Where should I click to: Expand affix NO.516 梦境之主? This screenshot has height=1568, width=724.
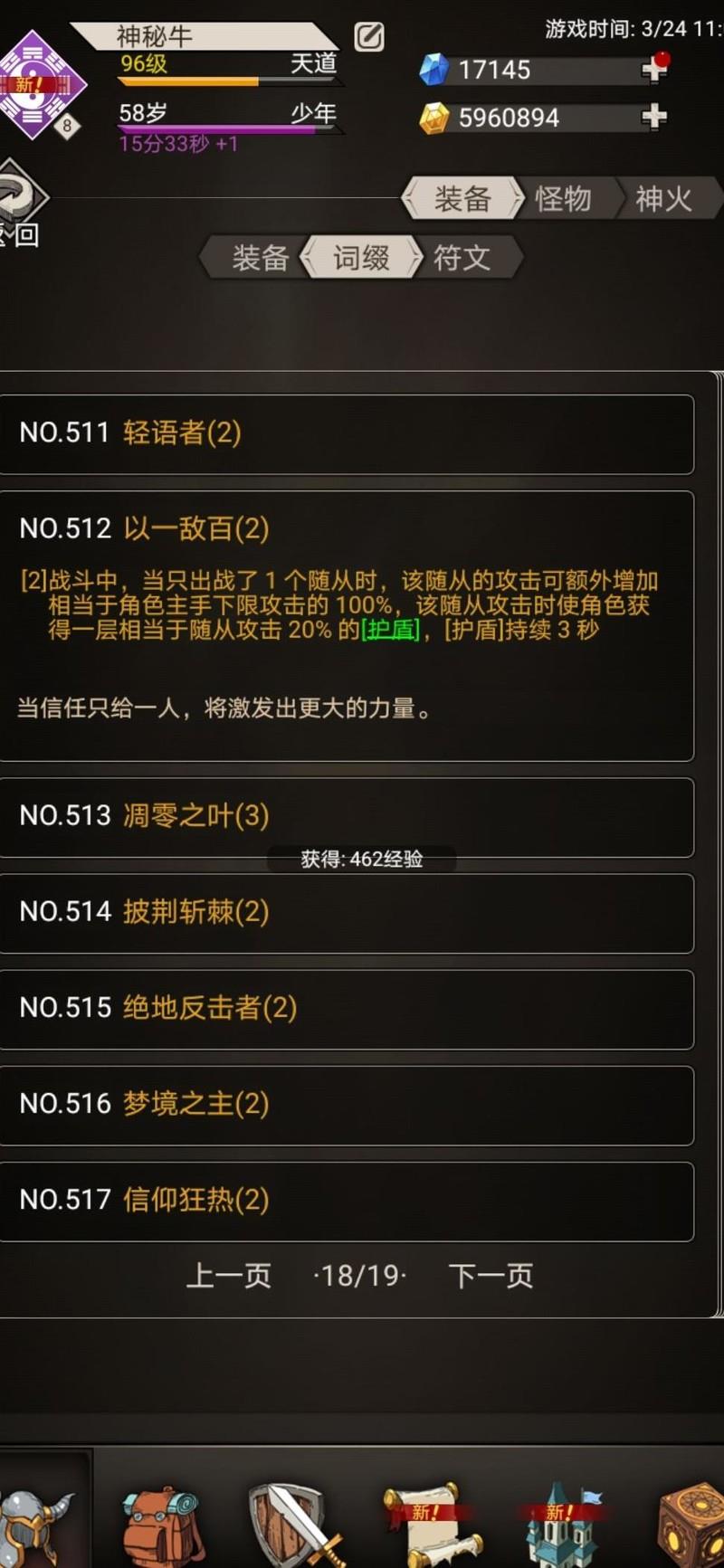(x=346, y=1104)
